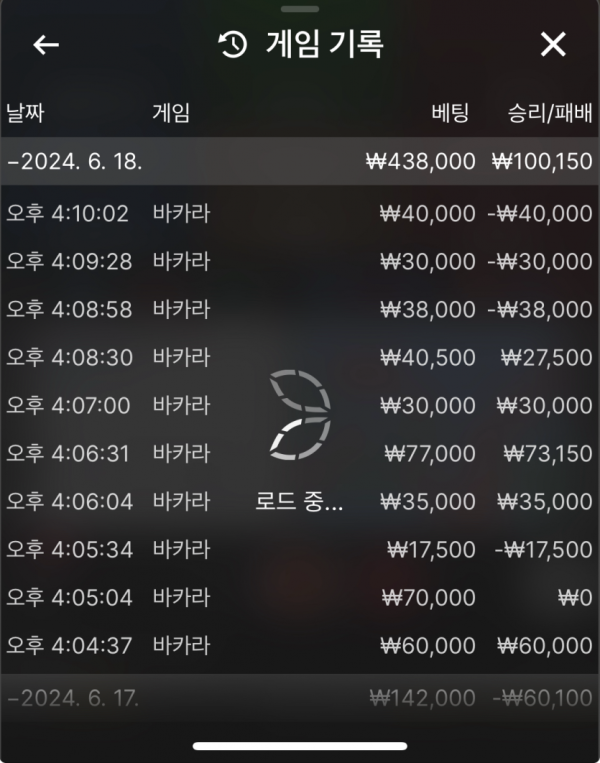
Task: Open the 오후 4:06:04 바카라 record
Action: pos(300,501)
